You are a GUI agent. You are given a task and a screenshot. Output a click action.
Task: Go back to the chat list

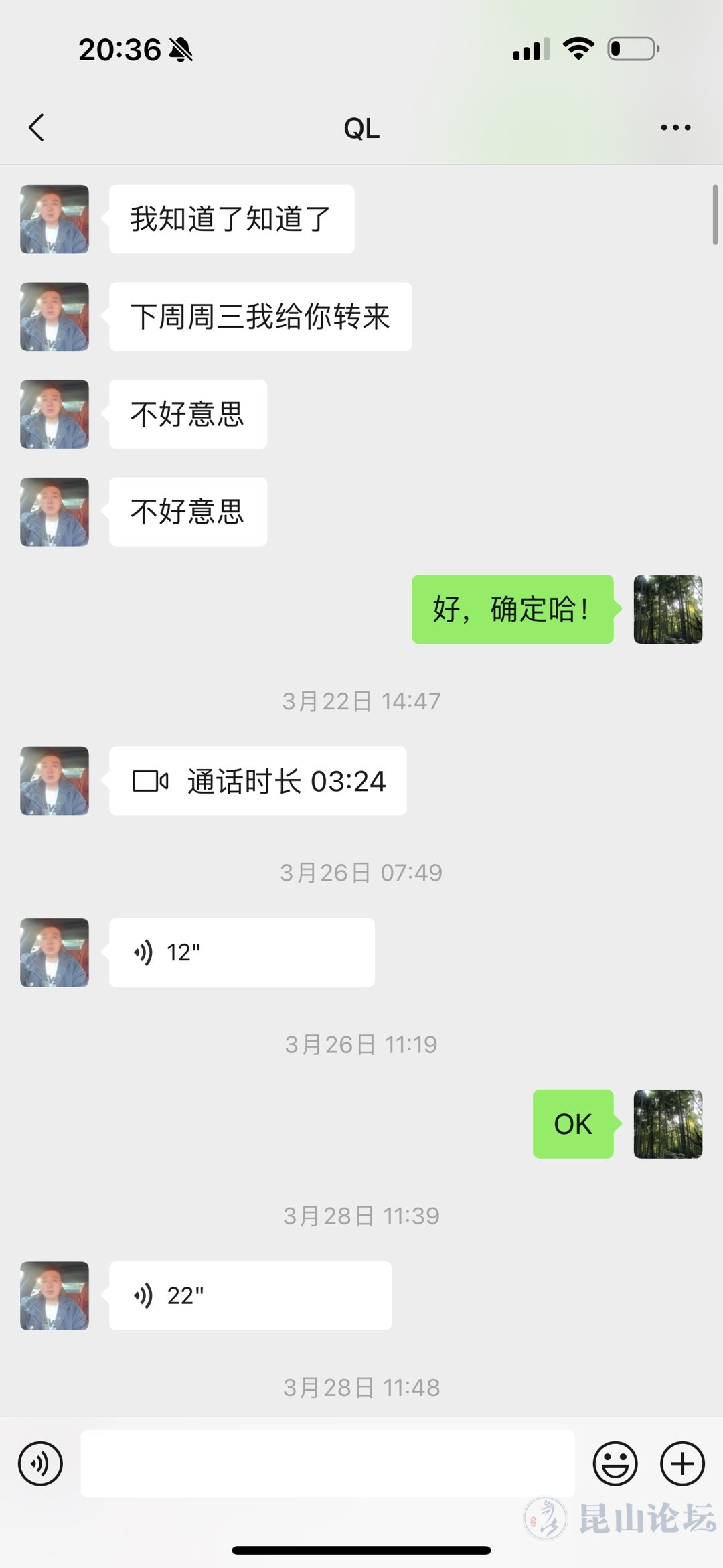coord(37,127)
